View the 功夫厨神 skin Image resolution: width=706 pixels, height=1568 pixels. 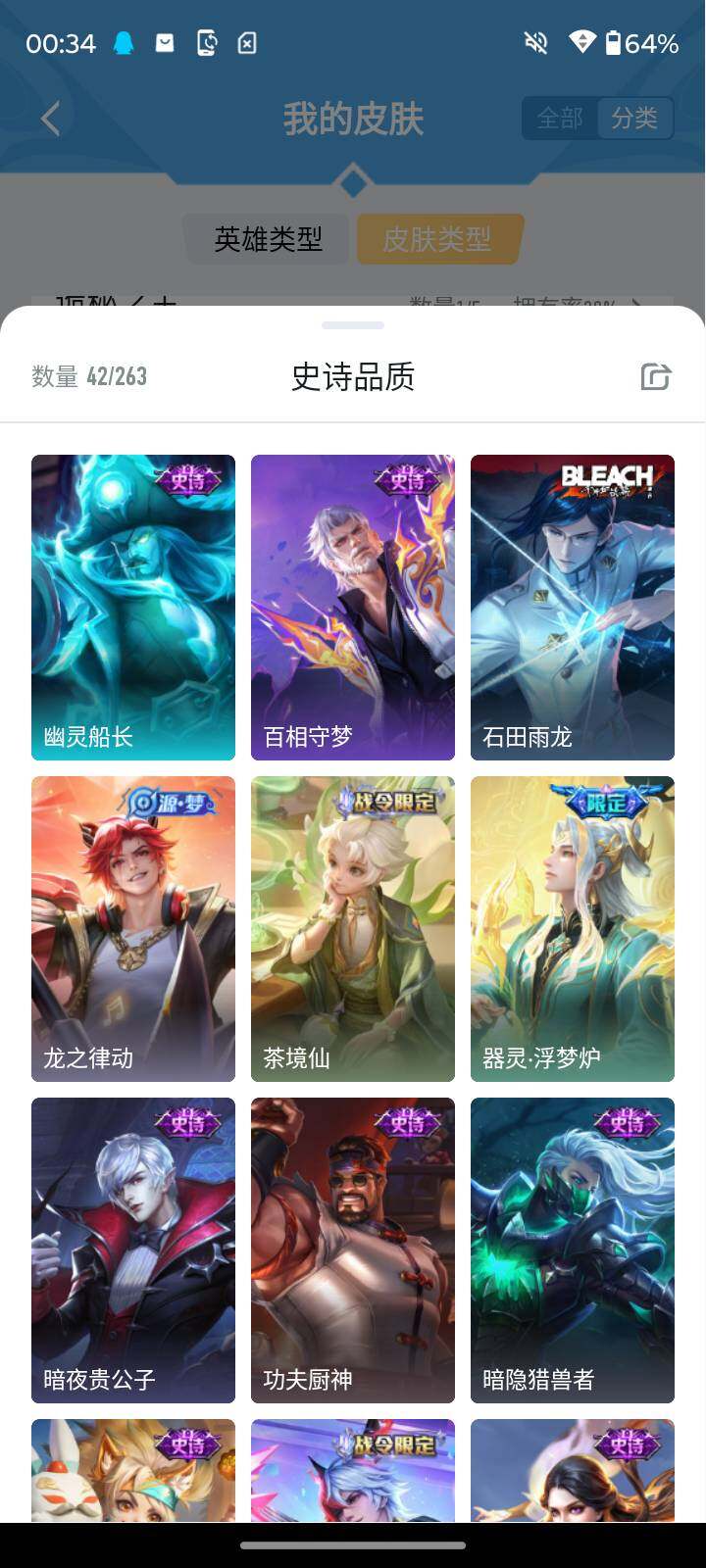pyautogui.click(x=353, y=1249)
